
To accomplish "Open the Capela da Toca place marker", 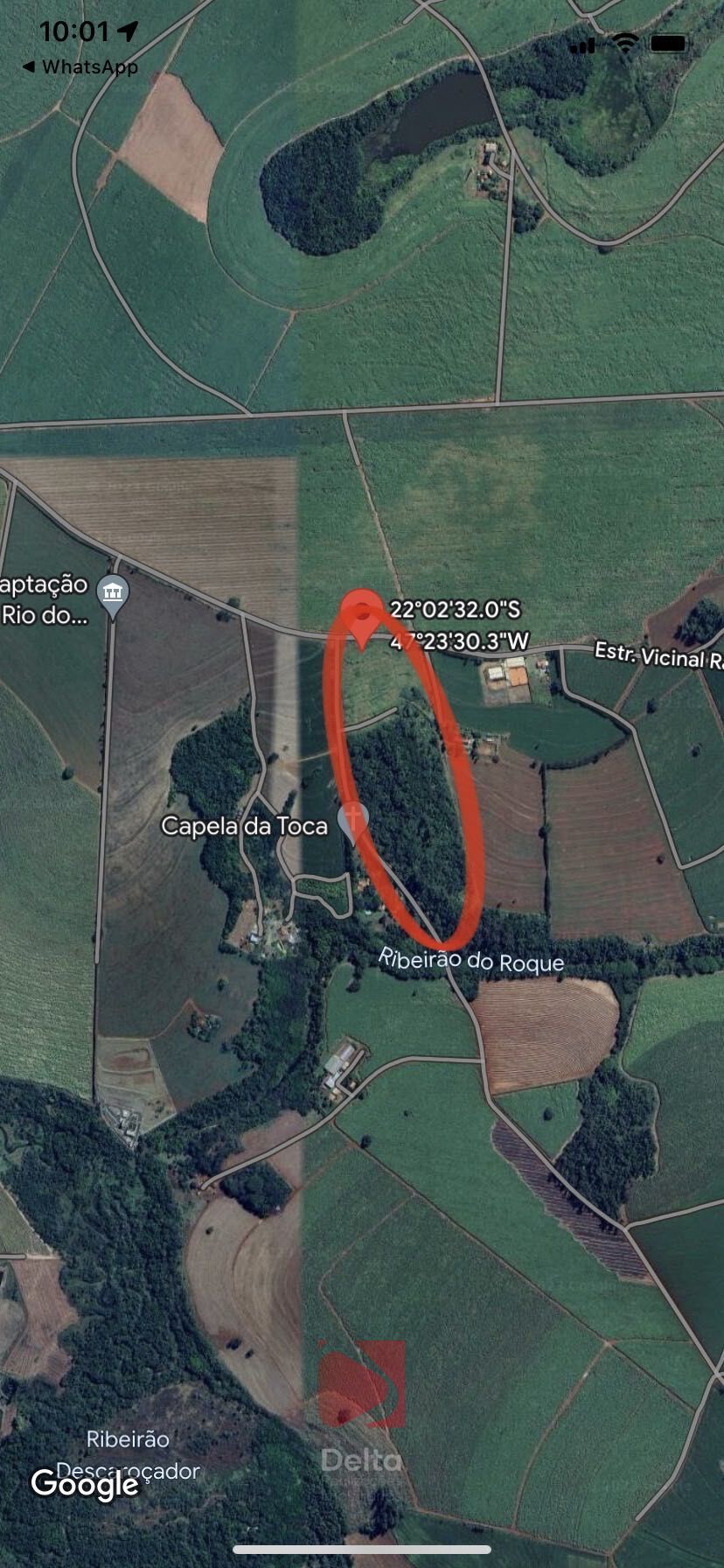I will point(352,822).
